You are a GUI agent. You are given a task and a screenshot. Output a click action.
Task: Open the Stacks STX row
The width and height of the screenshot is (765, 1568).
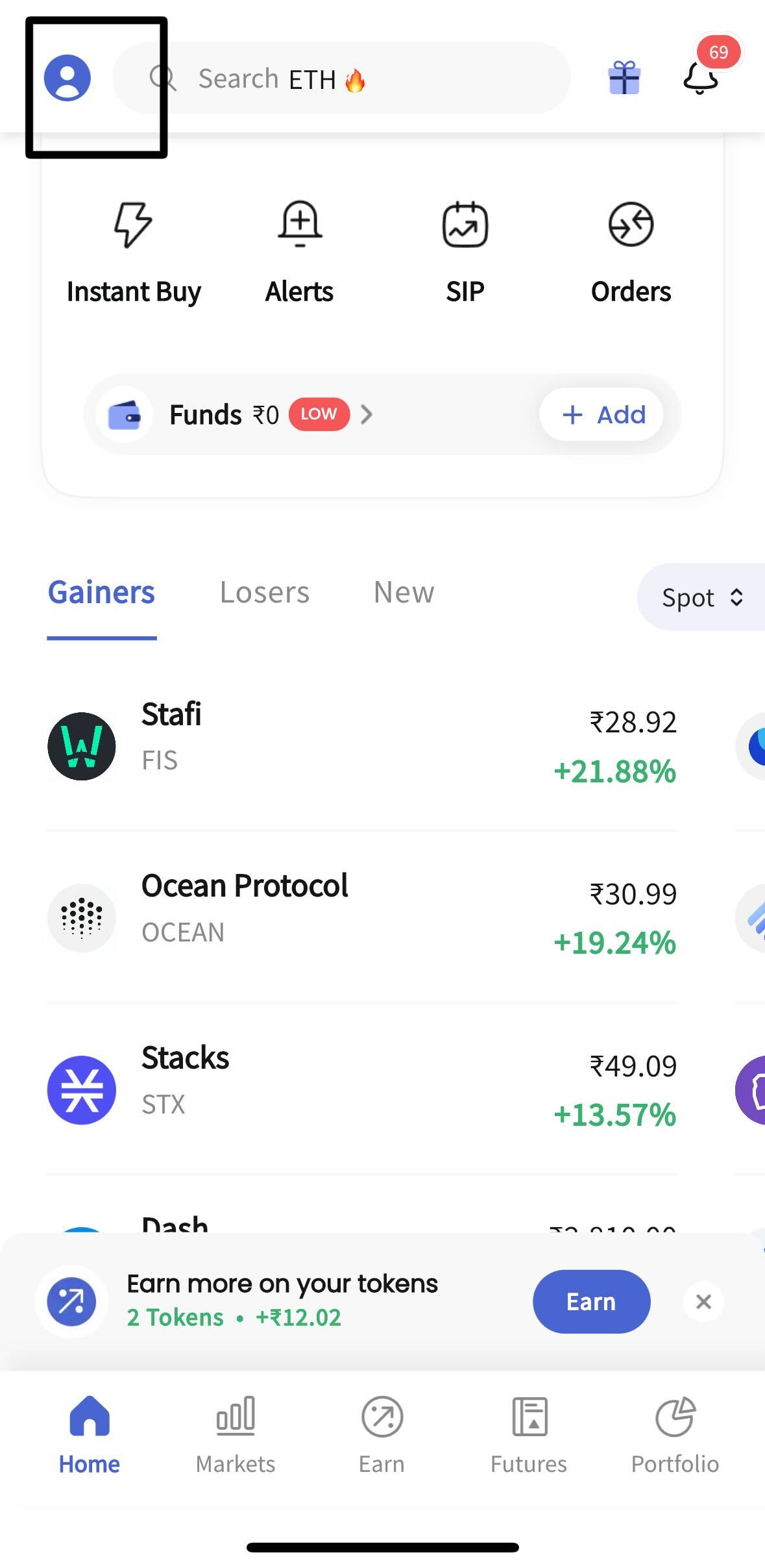362,1089
